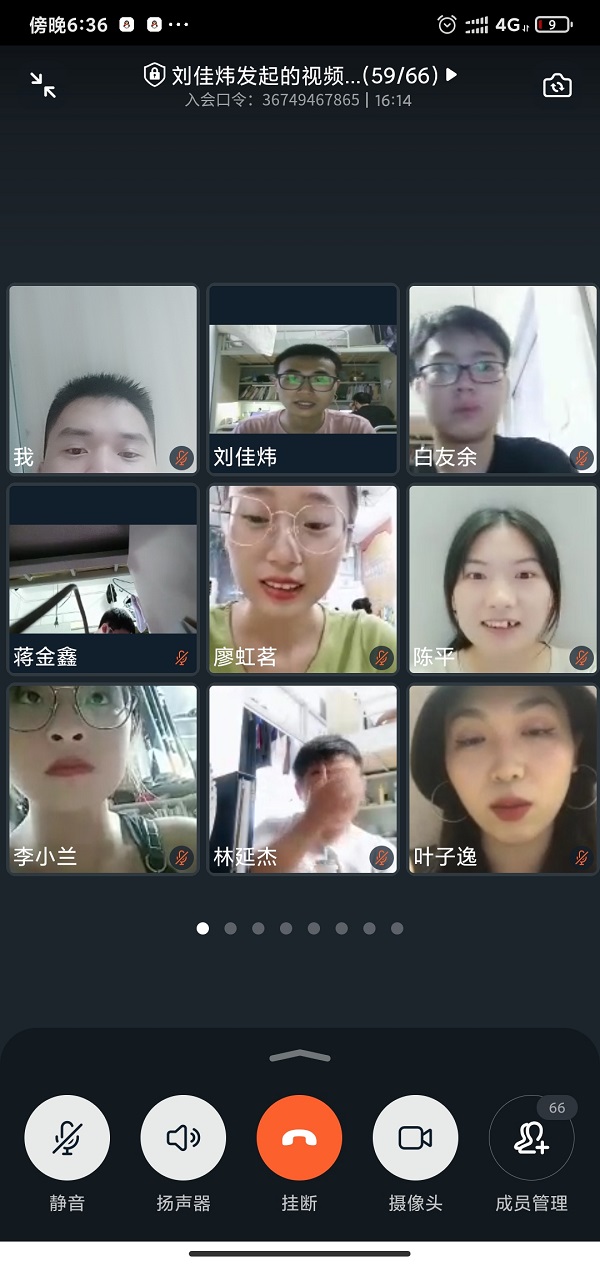Open my own video tile labeled 我
The height and width of the screenshot is (1266, 600).
coord(103,379)
